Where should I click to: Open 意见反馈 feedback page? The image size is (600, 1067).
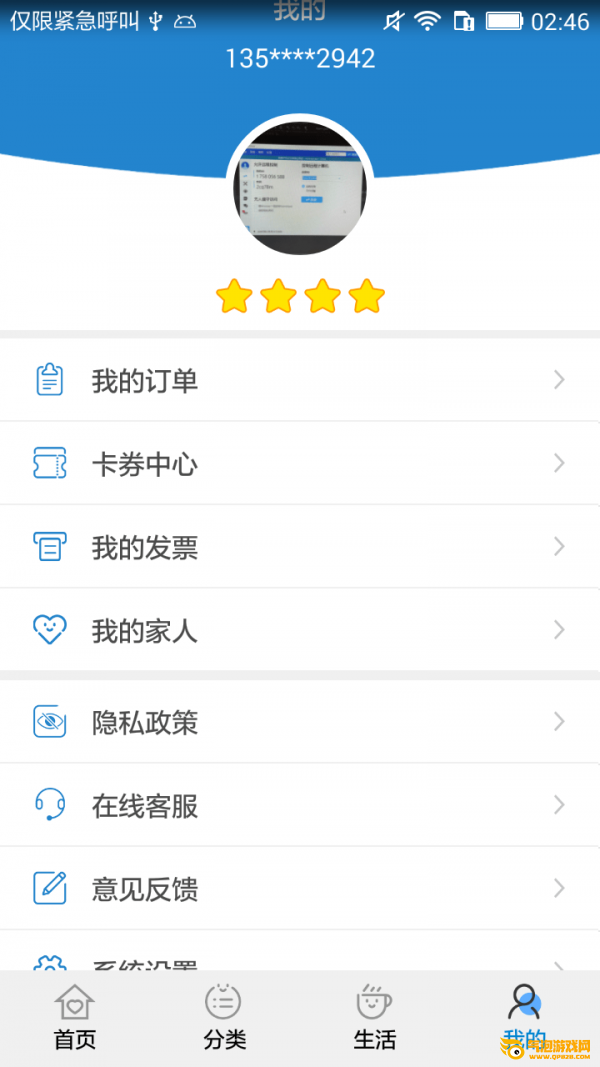299,888
